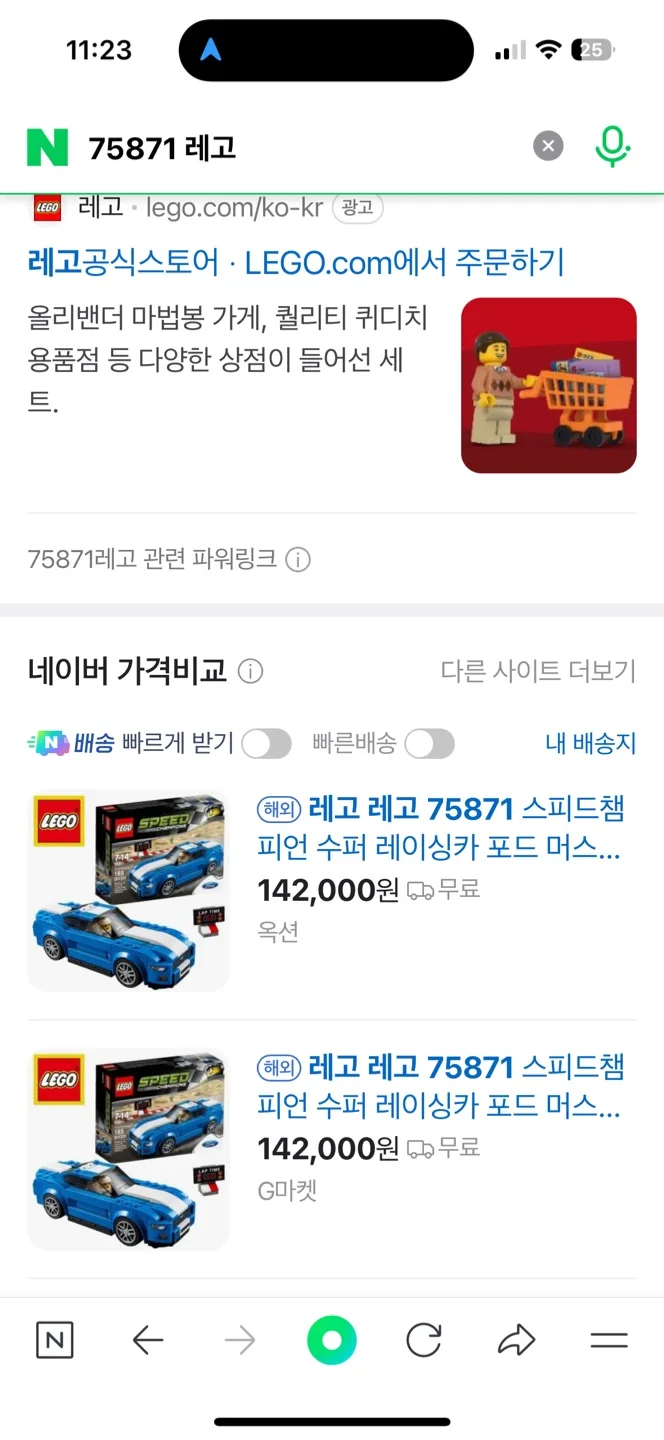Reload the current page
The height and width of the screenshot is (1440, 664).
tap(424, 1341)
